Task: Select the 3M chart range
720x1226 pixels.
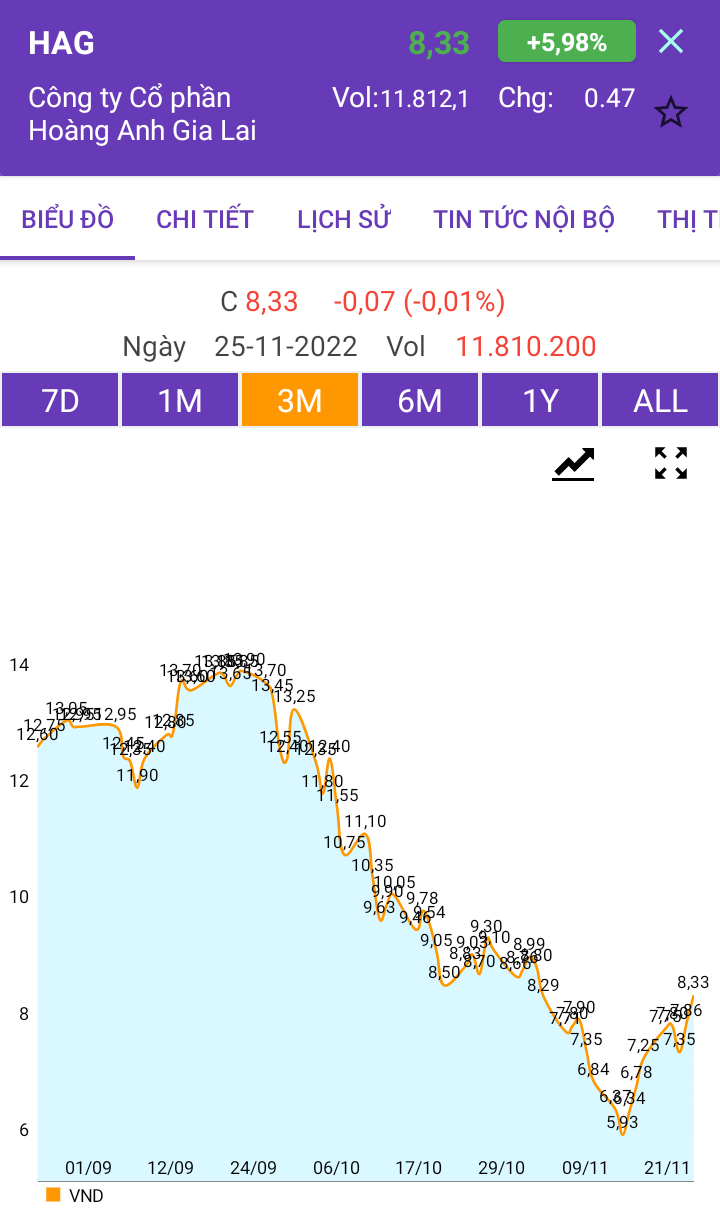Action: click(x=300, y=400)
